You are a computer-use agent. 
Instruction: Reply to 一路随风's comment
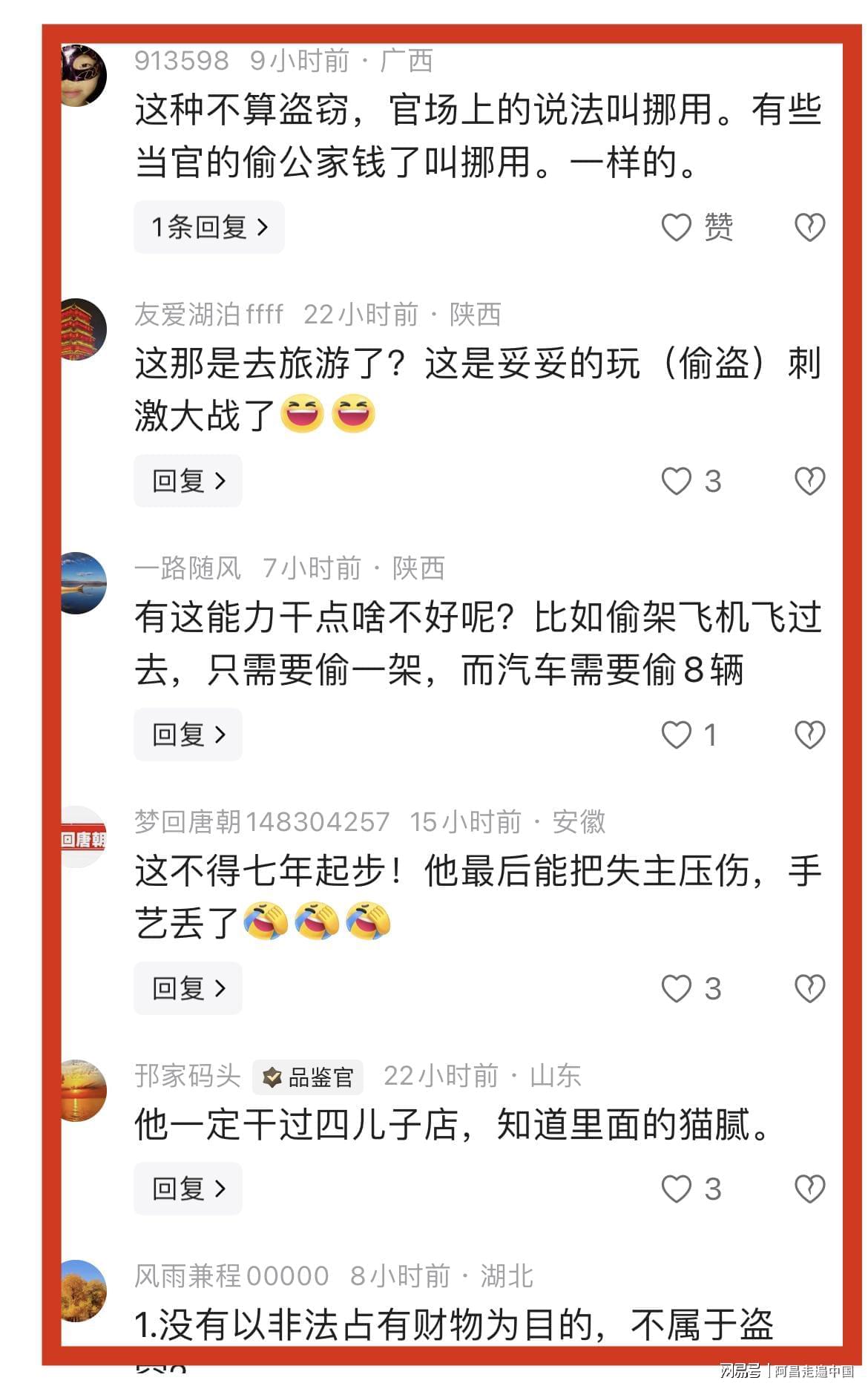(x=188, y=735)
